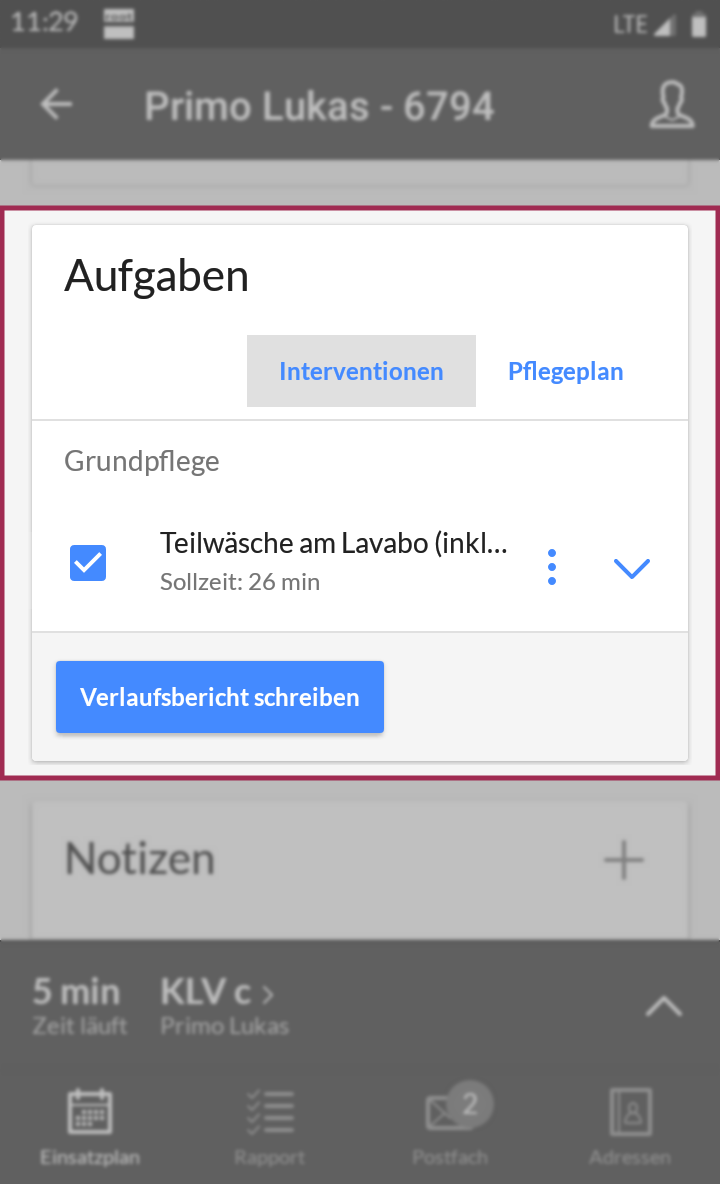Image resolution: width=720 pixels, height=1184 pixels.
Task: Switch to the Rapport tab
Action: coord(269,1125)
